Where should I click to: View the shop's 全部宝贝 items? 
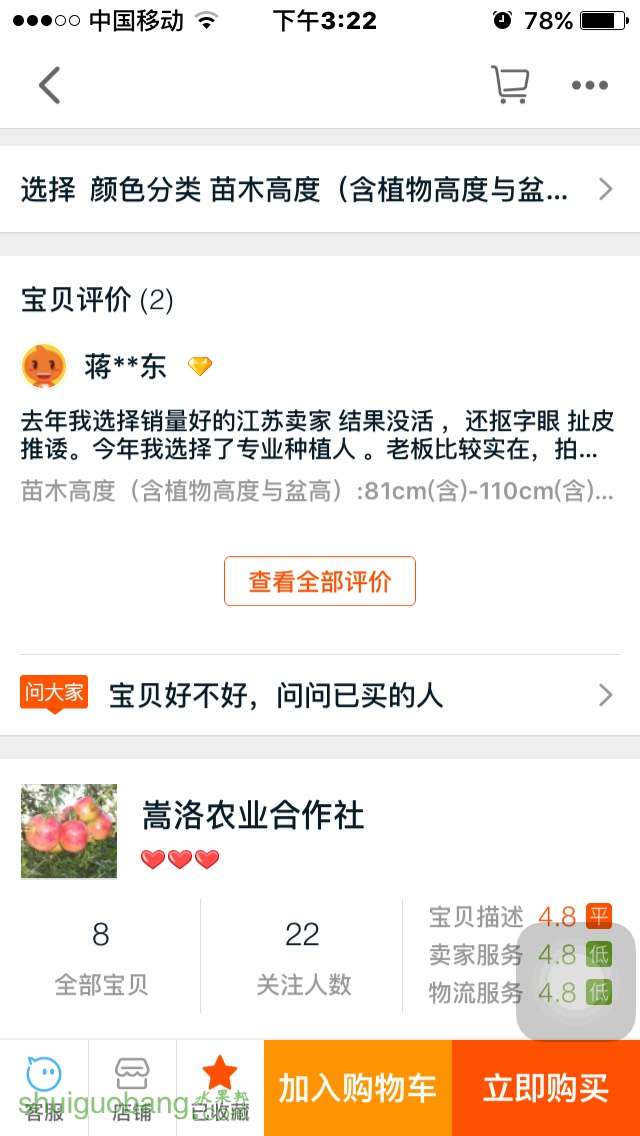[101, 957]
